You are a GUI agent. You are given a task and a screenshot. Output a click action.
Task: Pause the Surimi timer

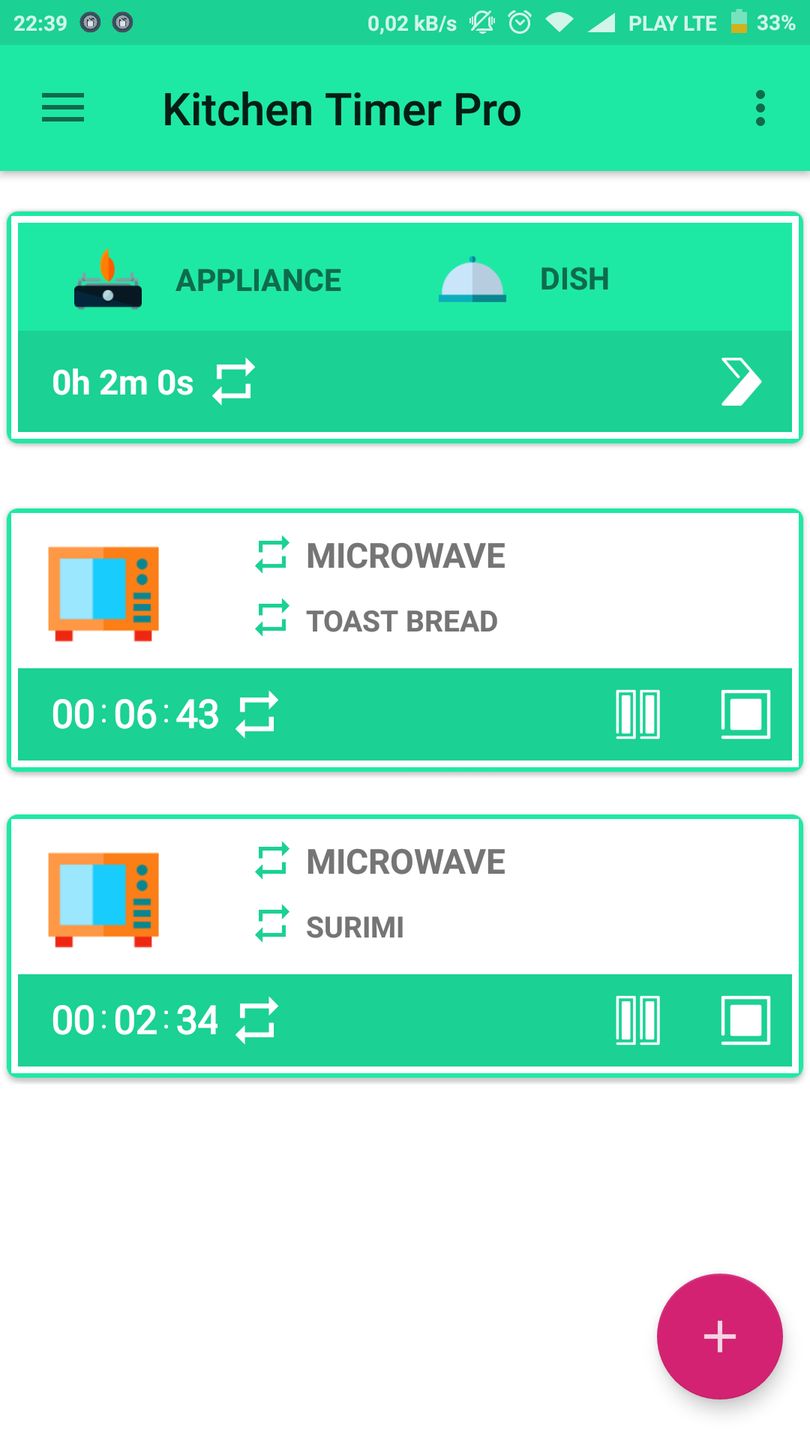637,1021
